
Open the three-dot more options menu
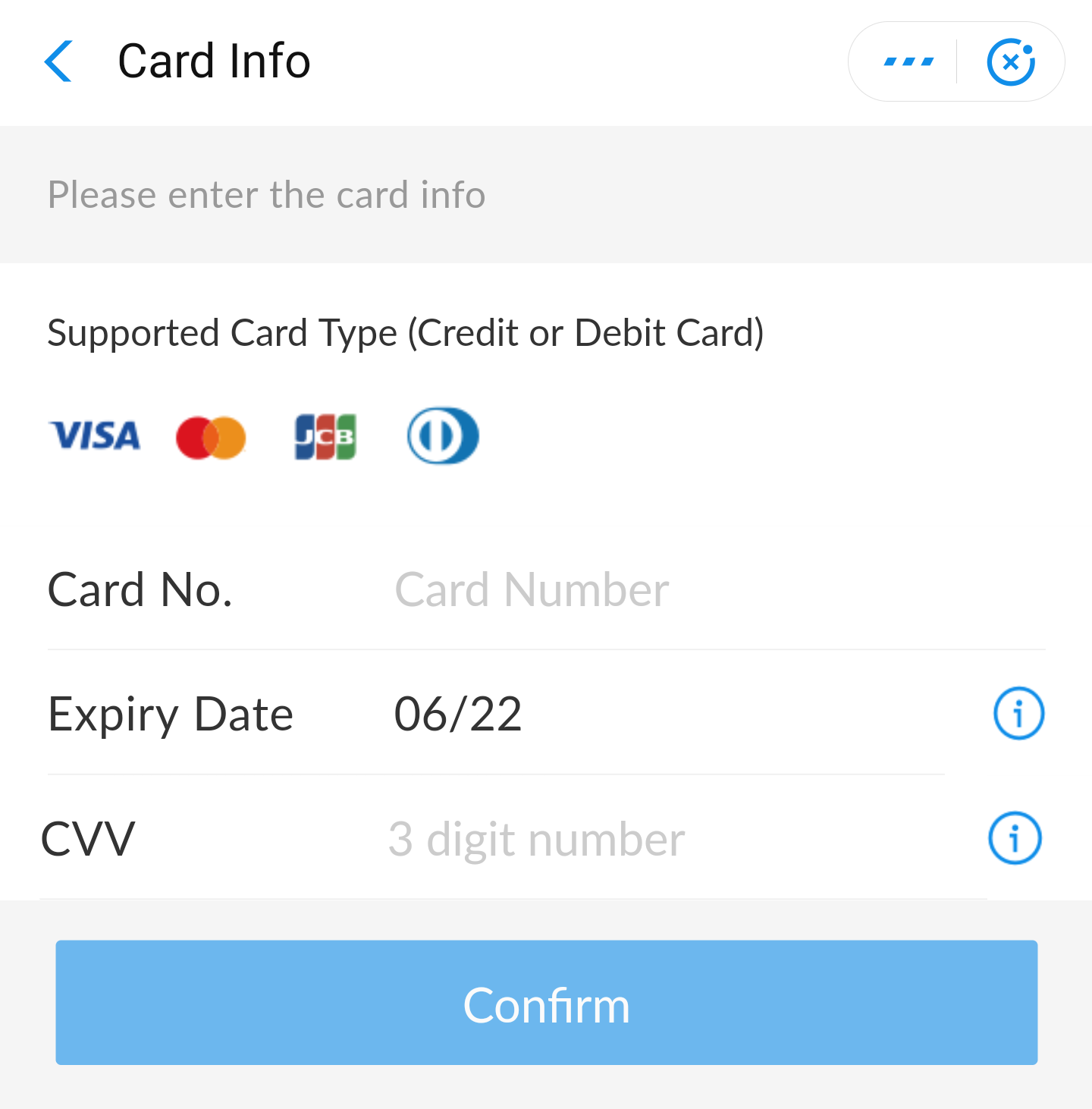point(908,61)
